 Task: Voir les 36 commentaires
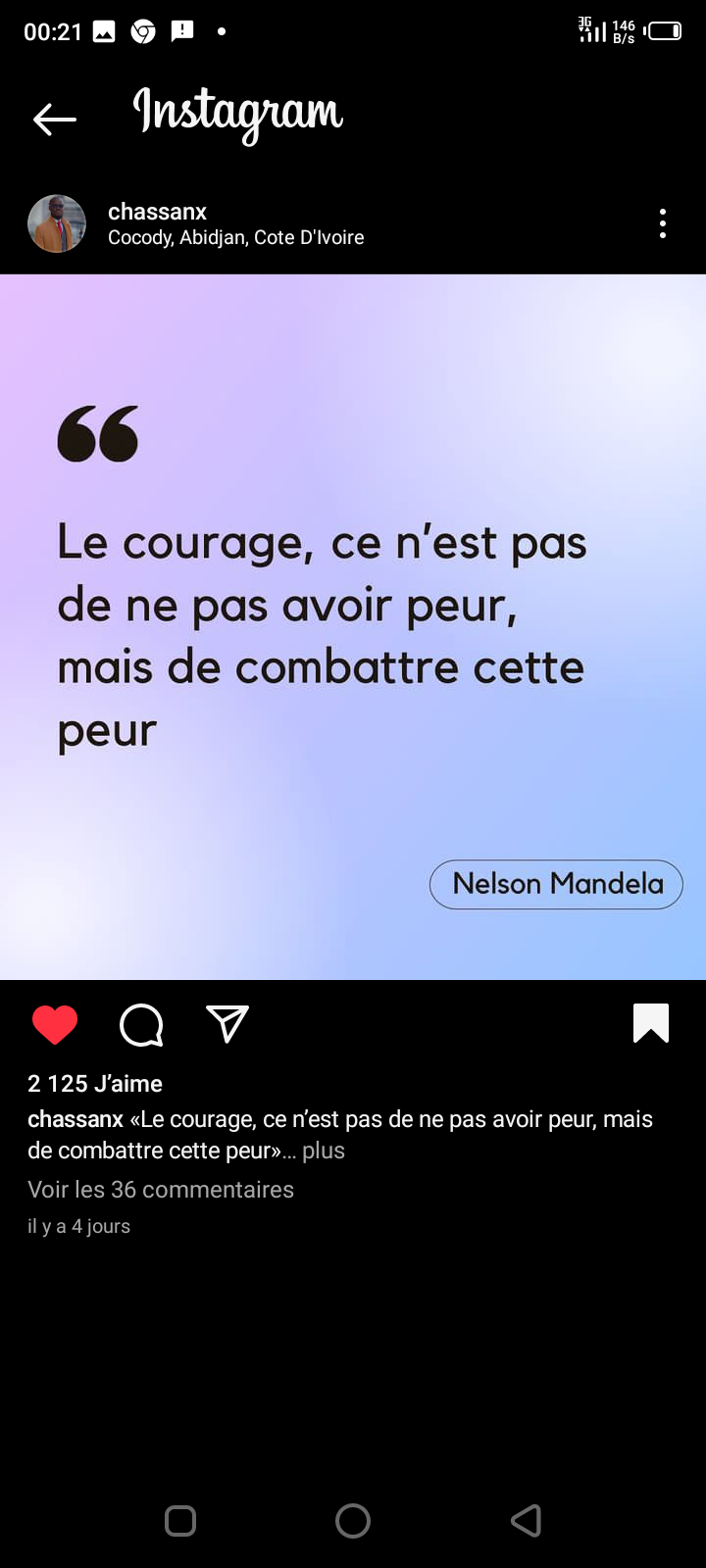click(x=161, y=1190)
